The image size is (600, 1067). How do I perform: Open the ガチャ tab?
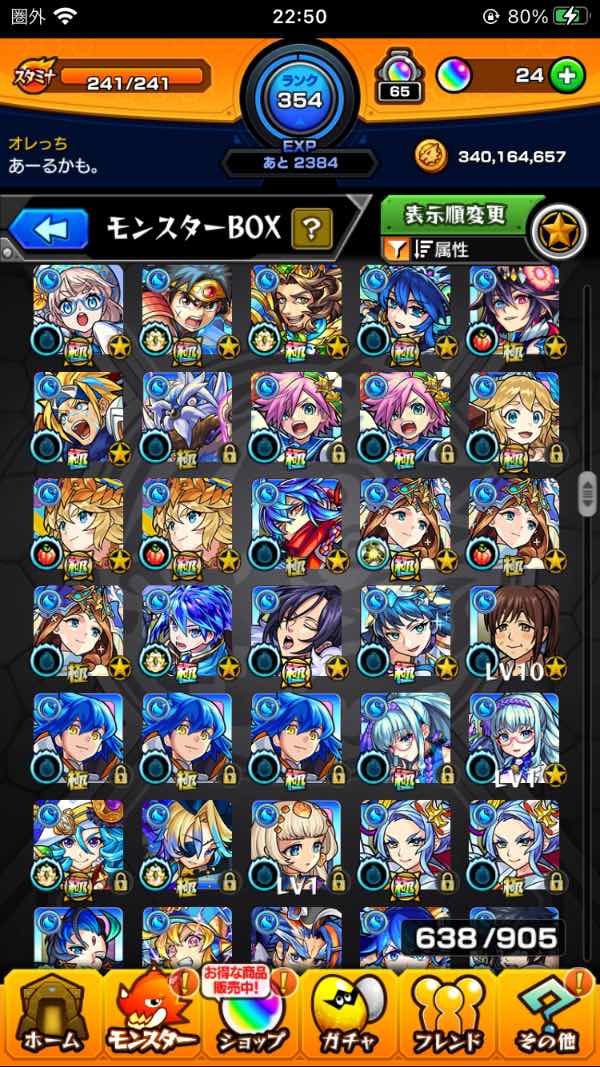pyautogui.click(x=349, y=1012)
